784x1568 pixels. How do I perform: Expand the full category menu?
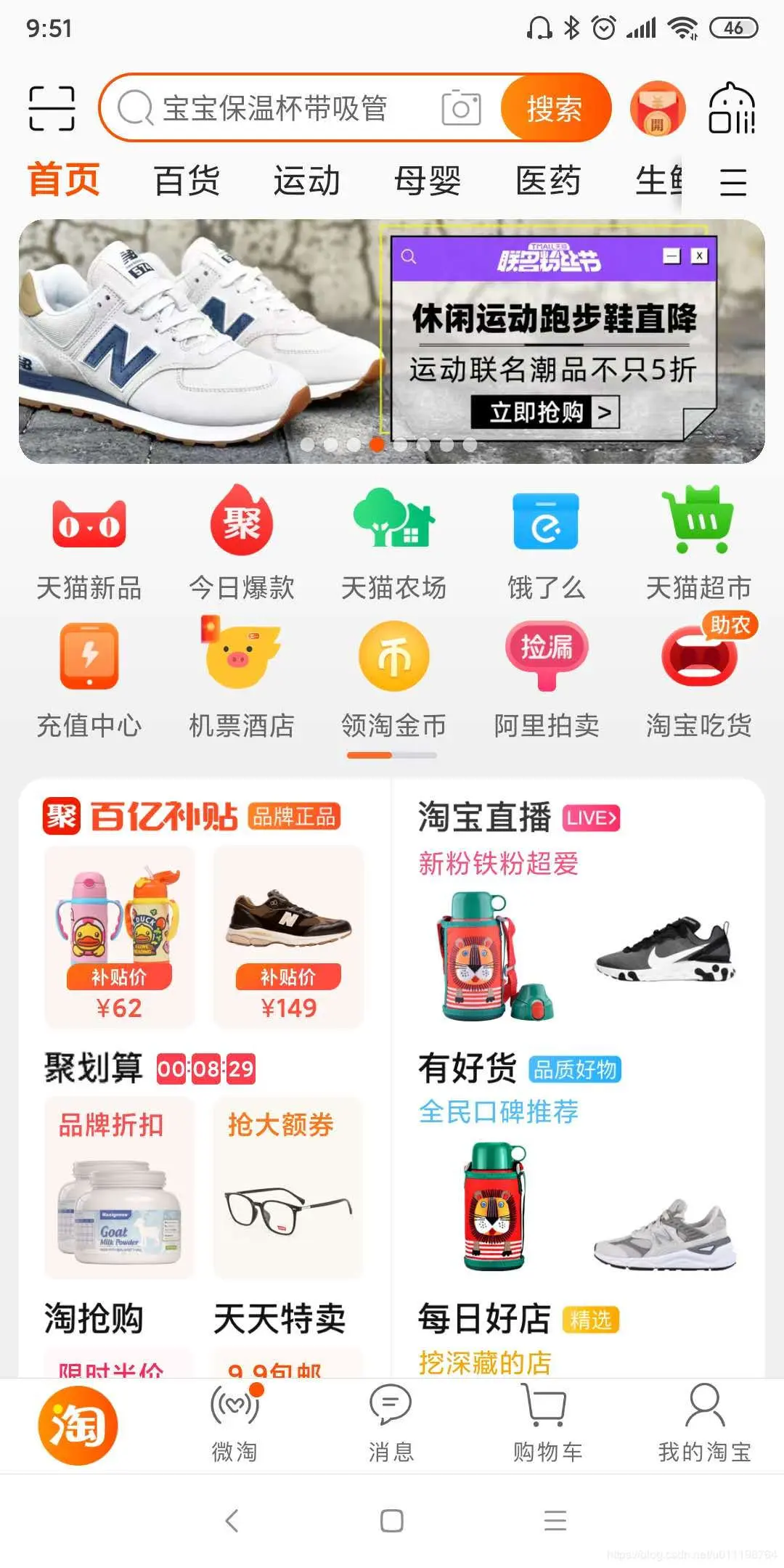(735, 181)
